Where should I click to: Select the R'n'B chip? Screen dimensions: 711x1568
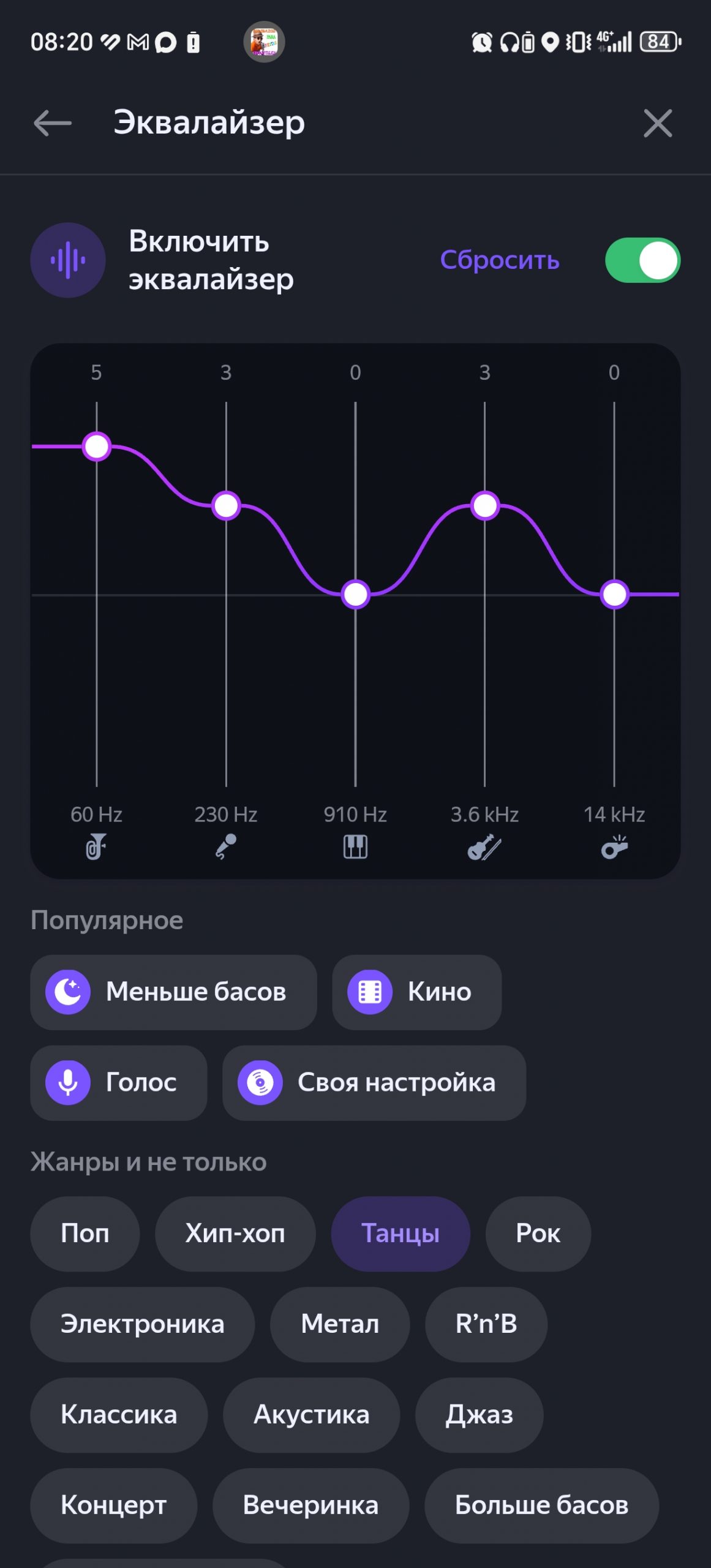point(486,1324)
